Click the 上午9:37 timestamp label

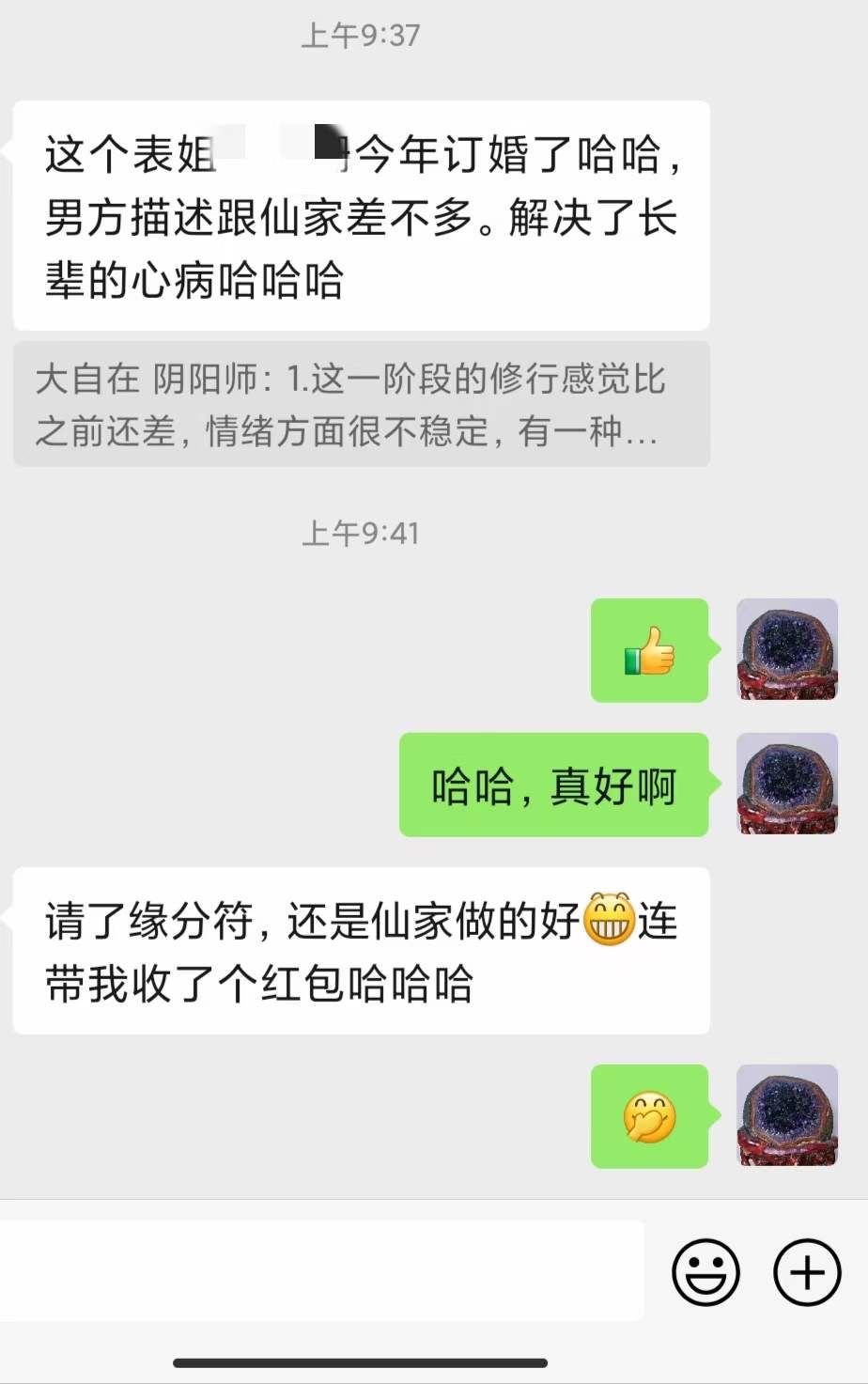click(360, 36)
